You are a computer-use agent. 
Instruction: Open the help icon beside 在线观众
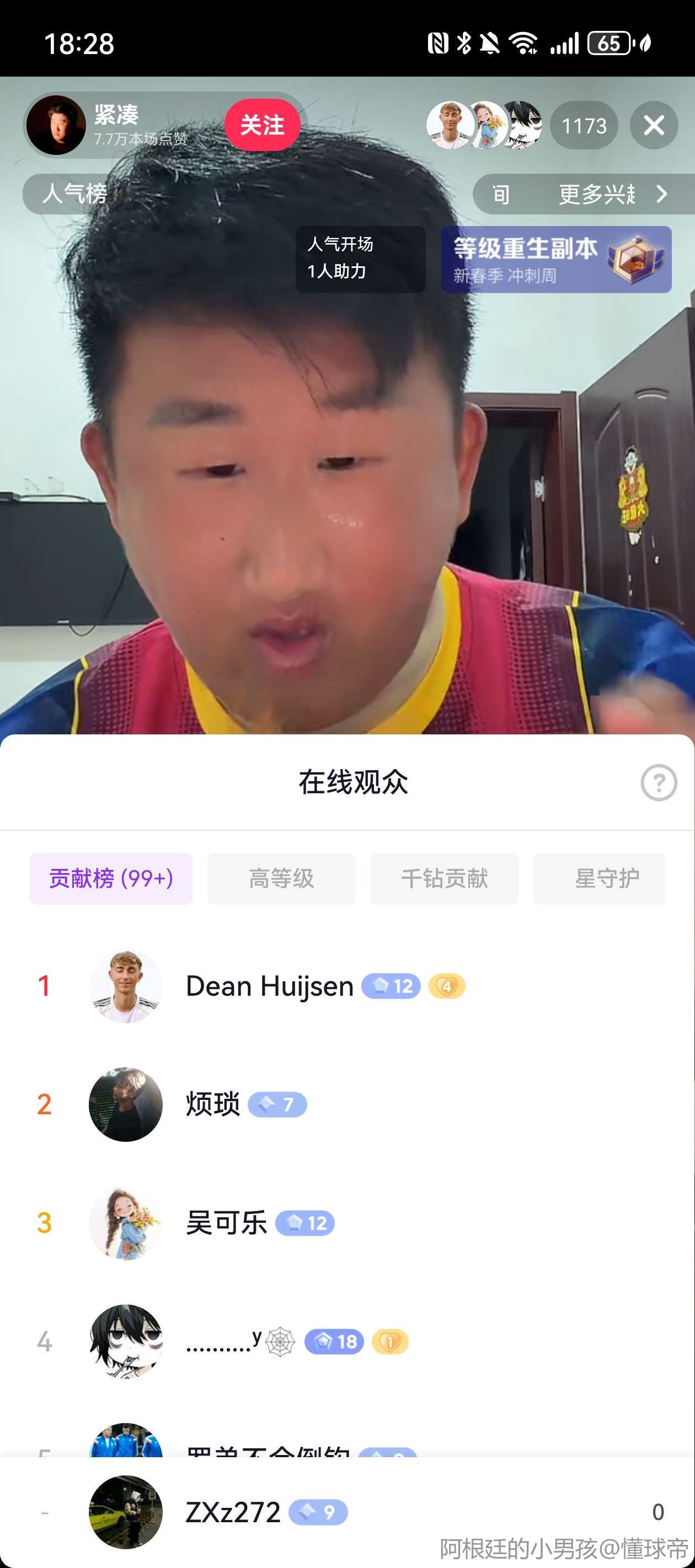click(659, 782)
